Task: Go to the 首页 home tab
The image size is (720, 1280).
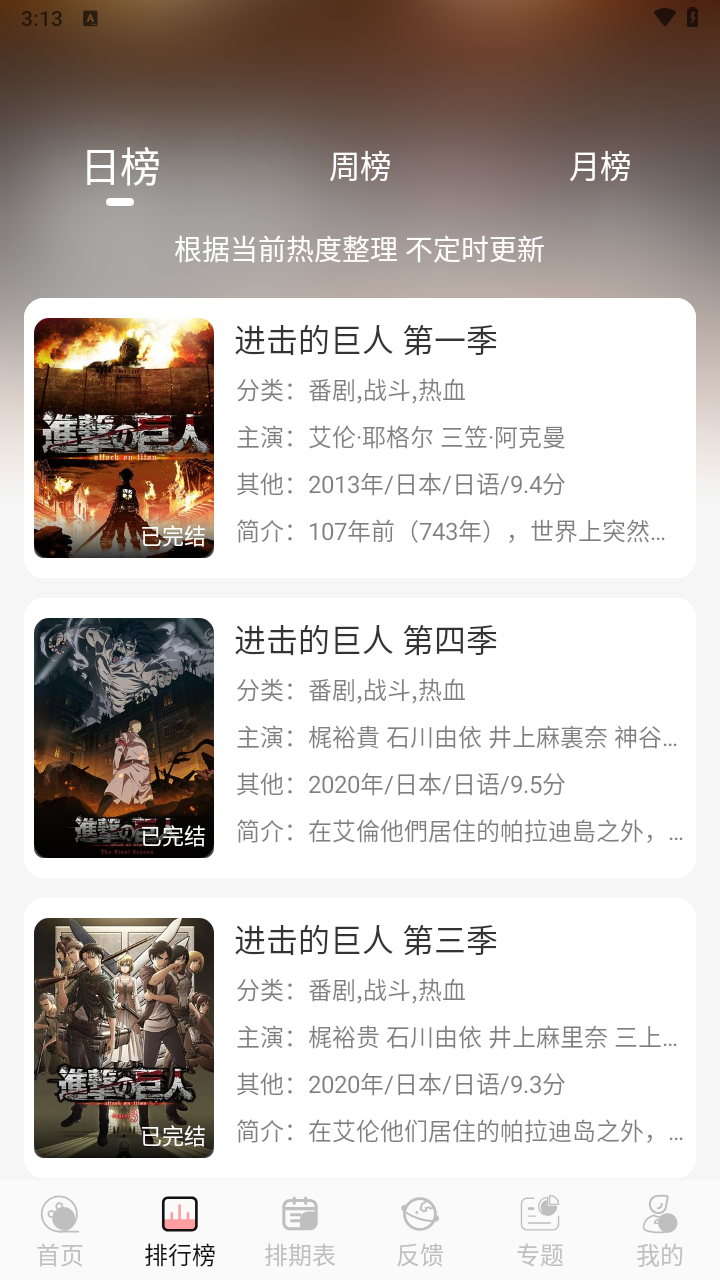Action: [60, 1231]
